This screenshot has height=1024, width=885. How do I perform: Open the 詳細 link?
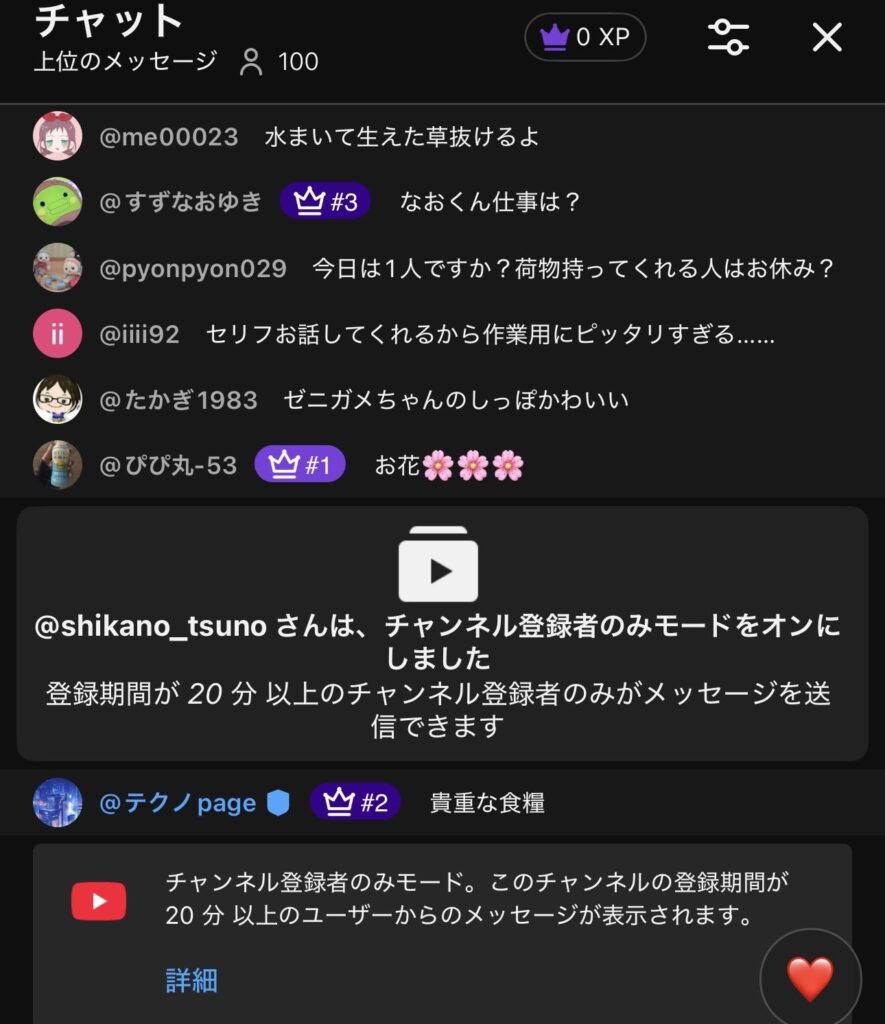[x=191, y=980]
